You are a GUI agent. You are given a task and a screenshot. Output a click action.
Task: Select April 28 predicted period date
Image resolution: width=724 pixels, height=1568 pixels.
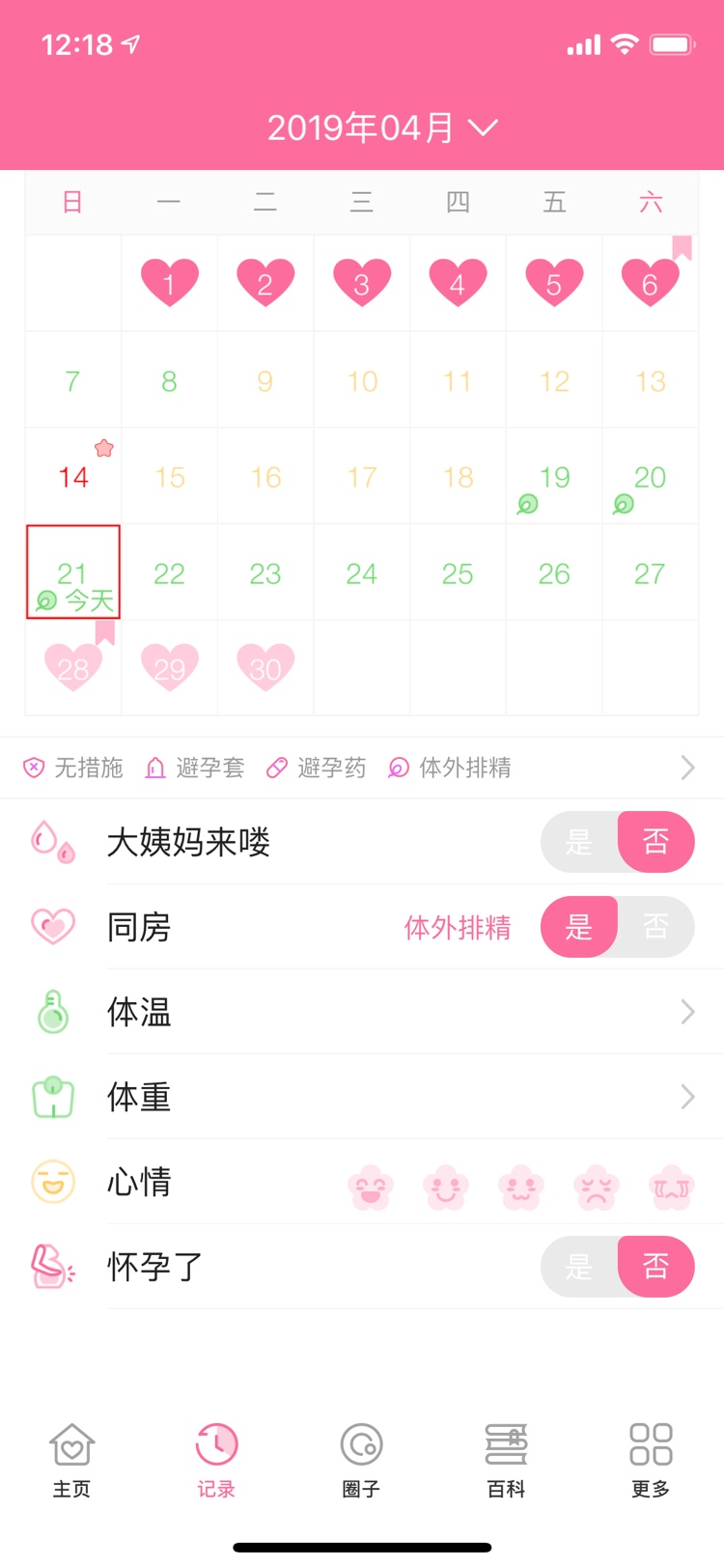point(73,668)
